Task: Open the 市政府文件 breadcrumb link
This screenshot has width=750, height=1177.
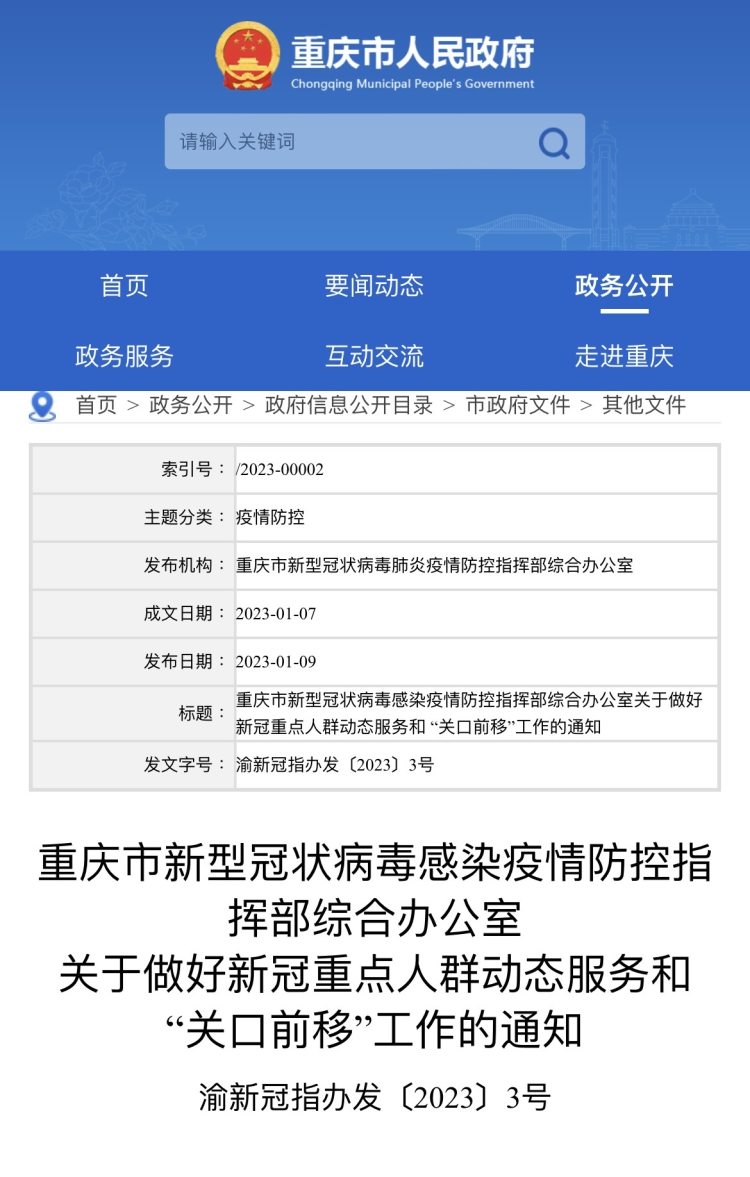Action: [x=518, y=405]
